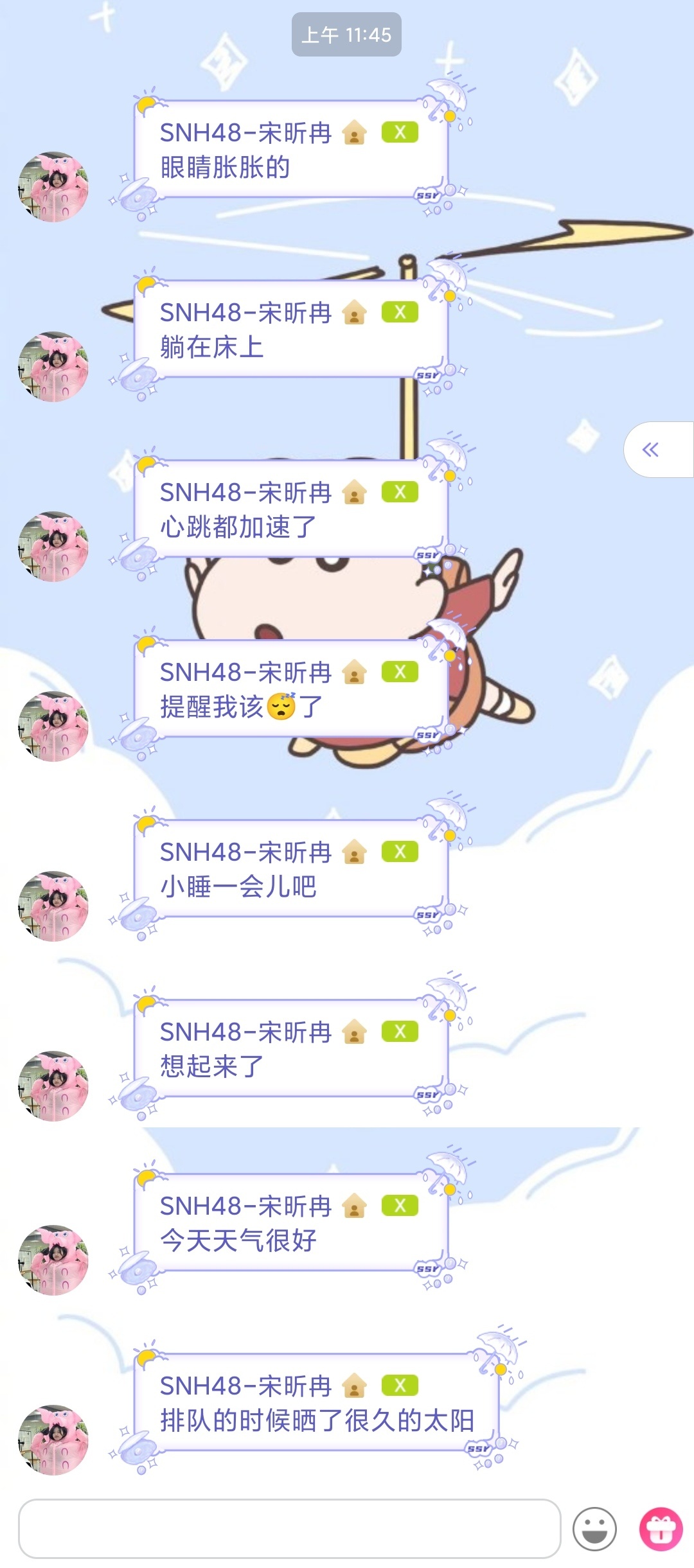
Task: Open the gift icon
Action: 661,1529
